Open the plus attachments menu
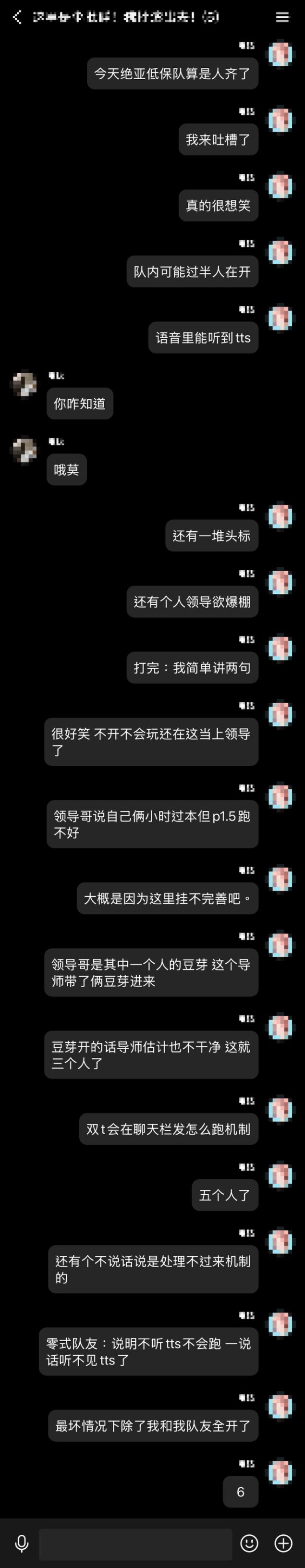This screenshot has height=1568, width=305. pyautogui.click(x=284, y=1543)
